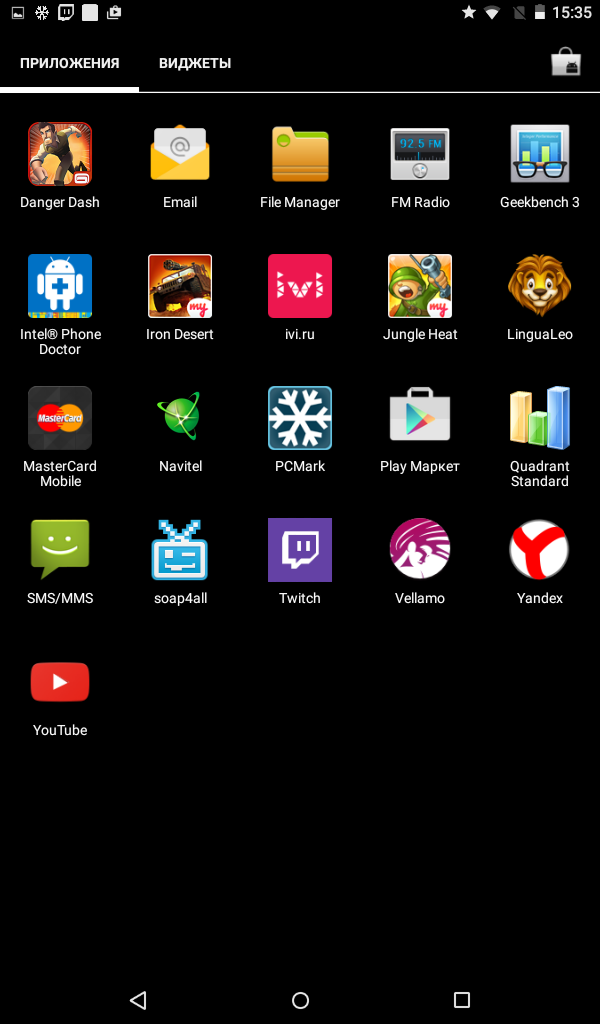
Task: Open SMS/MMS messaging app
Action: [60, 550]
